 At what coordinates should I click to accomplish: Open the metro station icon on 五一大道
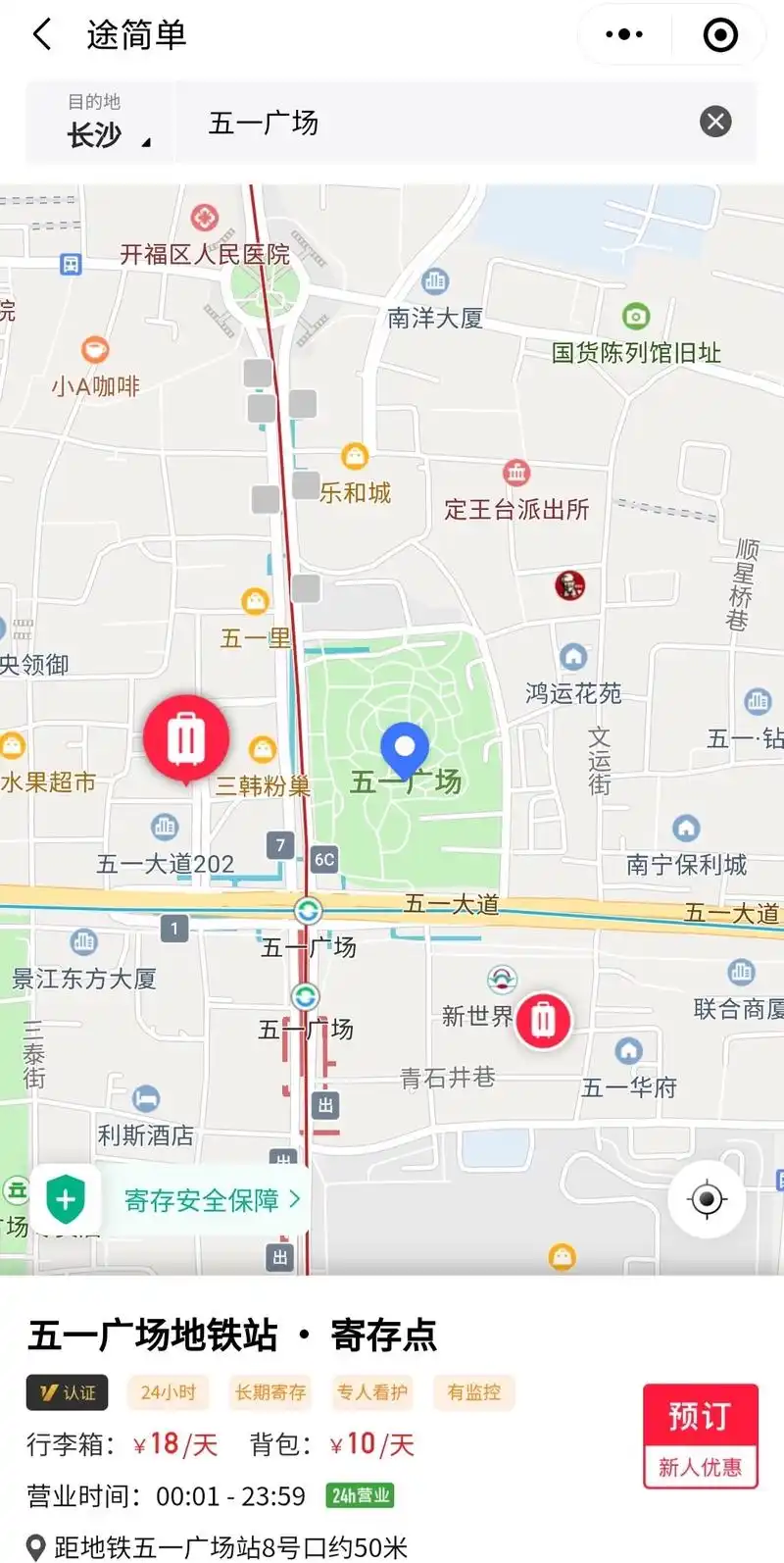click(x=306, y=910)
